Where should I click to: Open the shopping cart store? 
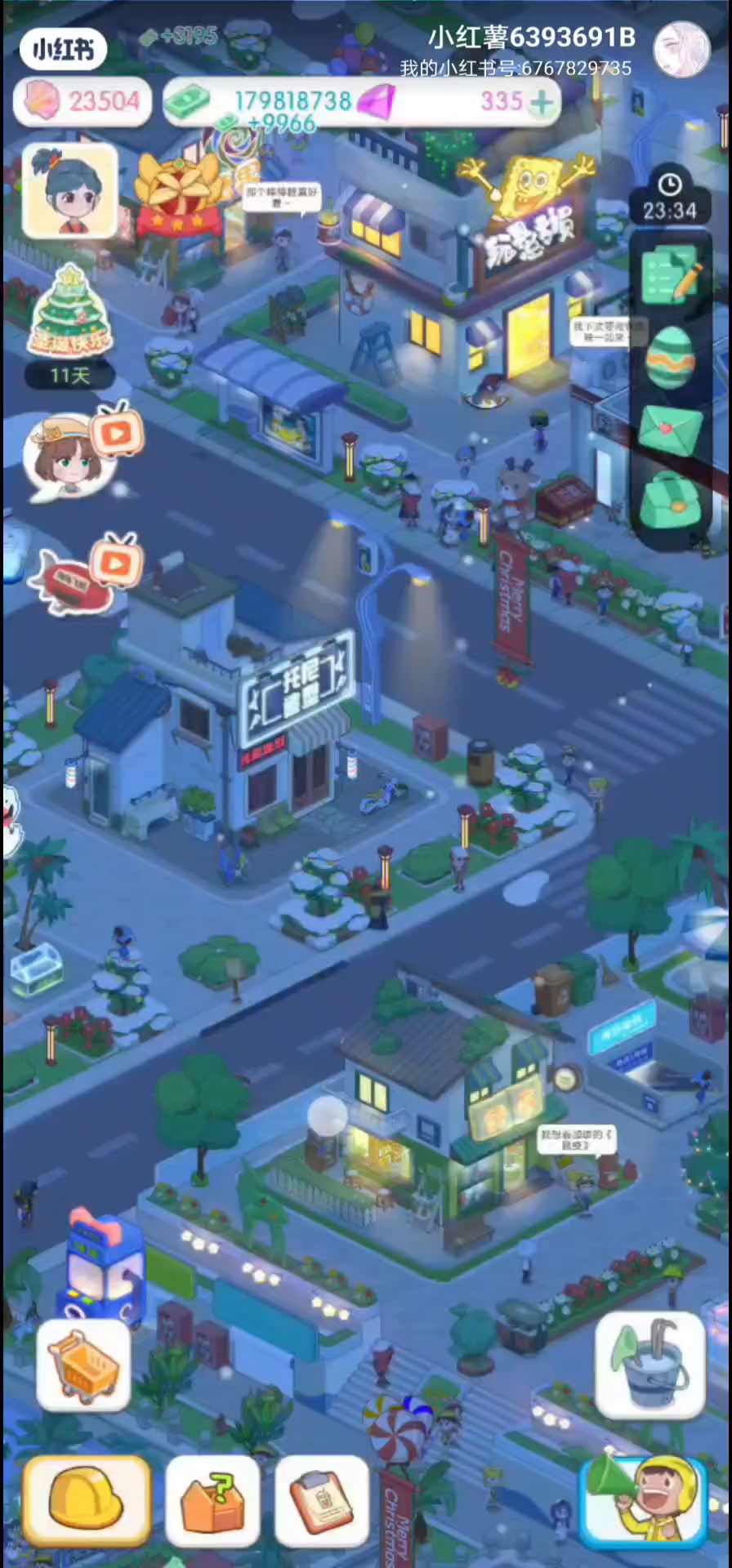(x=83, y=1364)
